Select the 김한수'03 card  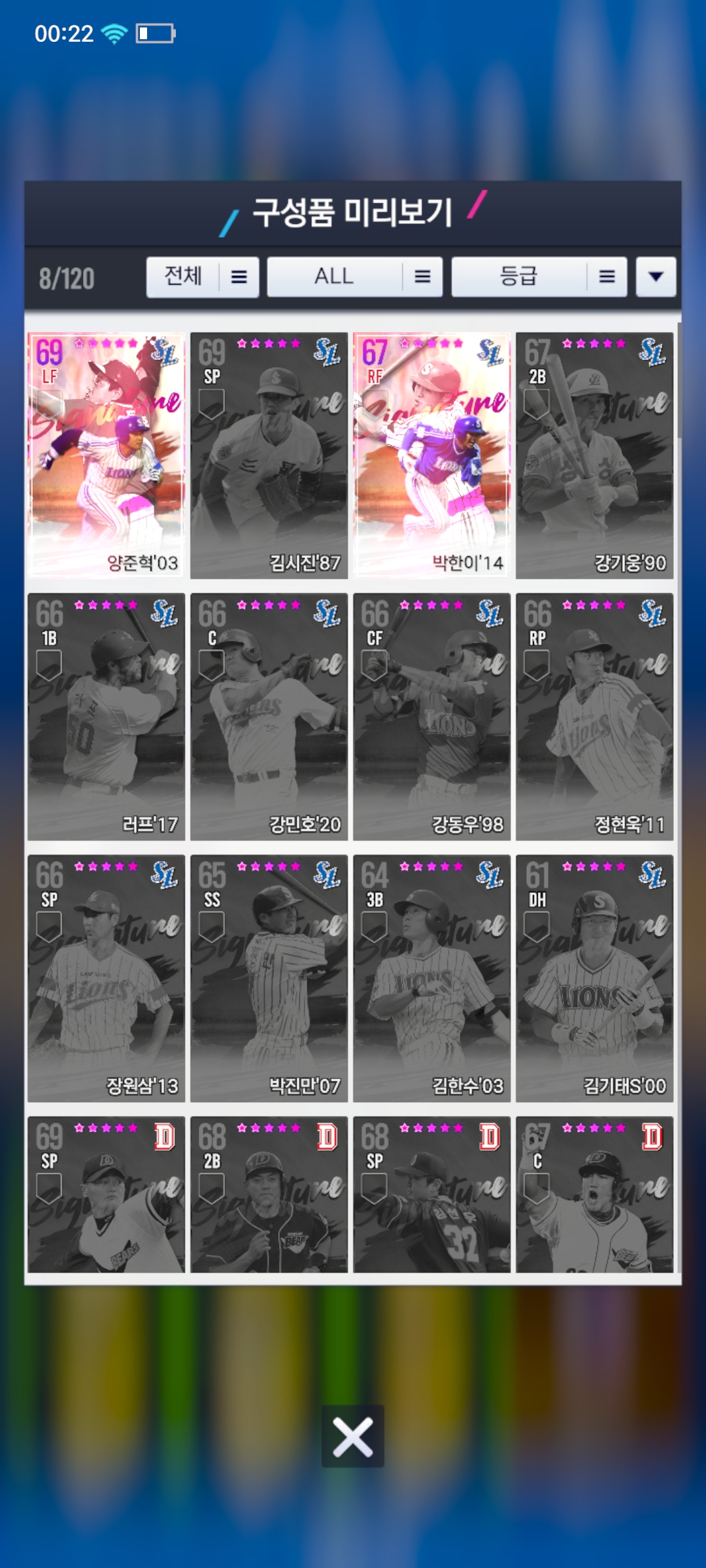(431, 978)
